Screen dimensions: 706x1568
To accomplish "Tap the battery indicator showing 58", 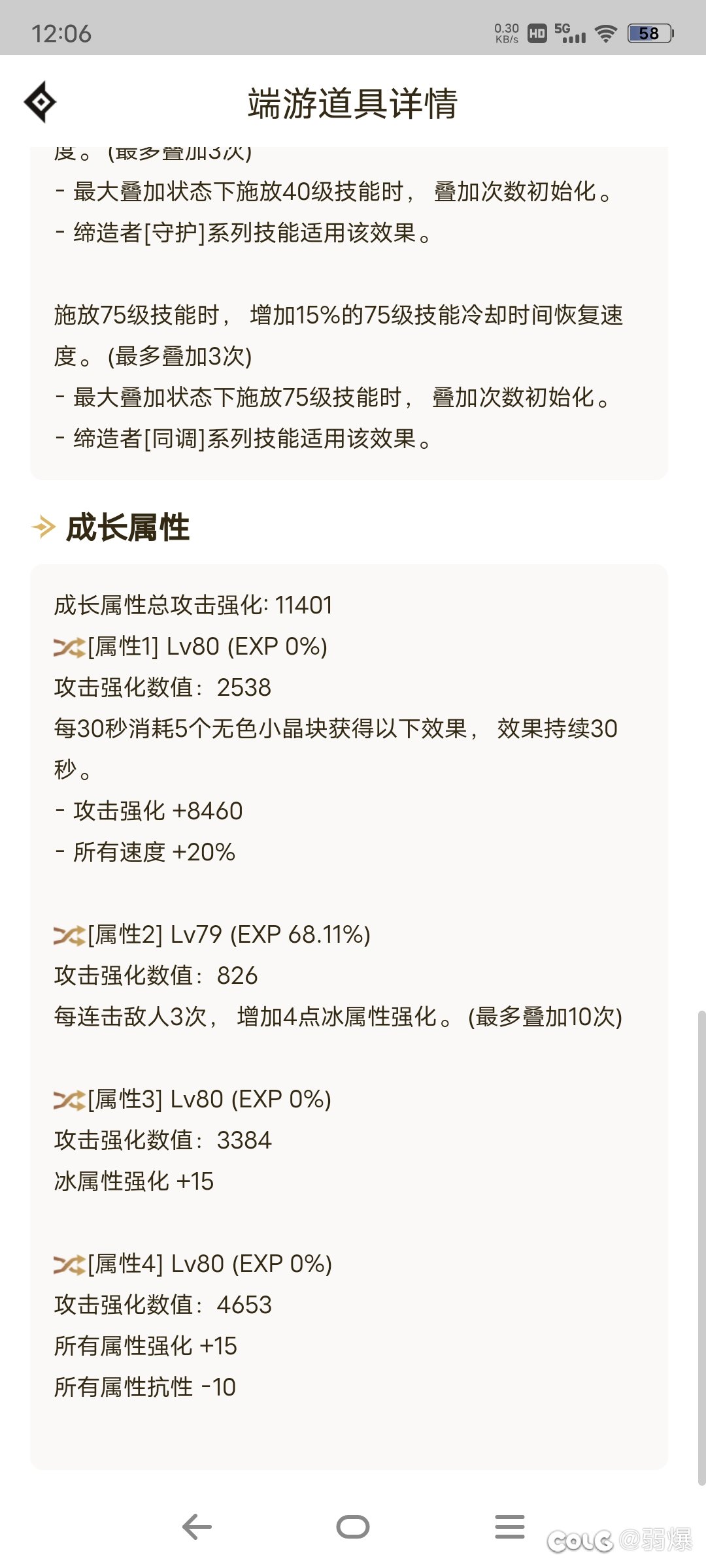I will [648, 33].
